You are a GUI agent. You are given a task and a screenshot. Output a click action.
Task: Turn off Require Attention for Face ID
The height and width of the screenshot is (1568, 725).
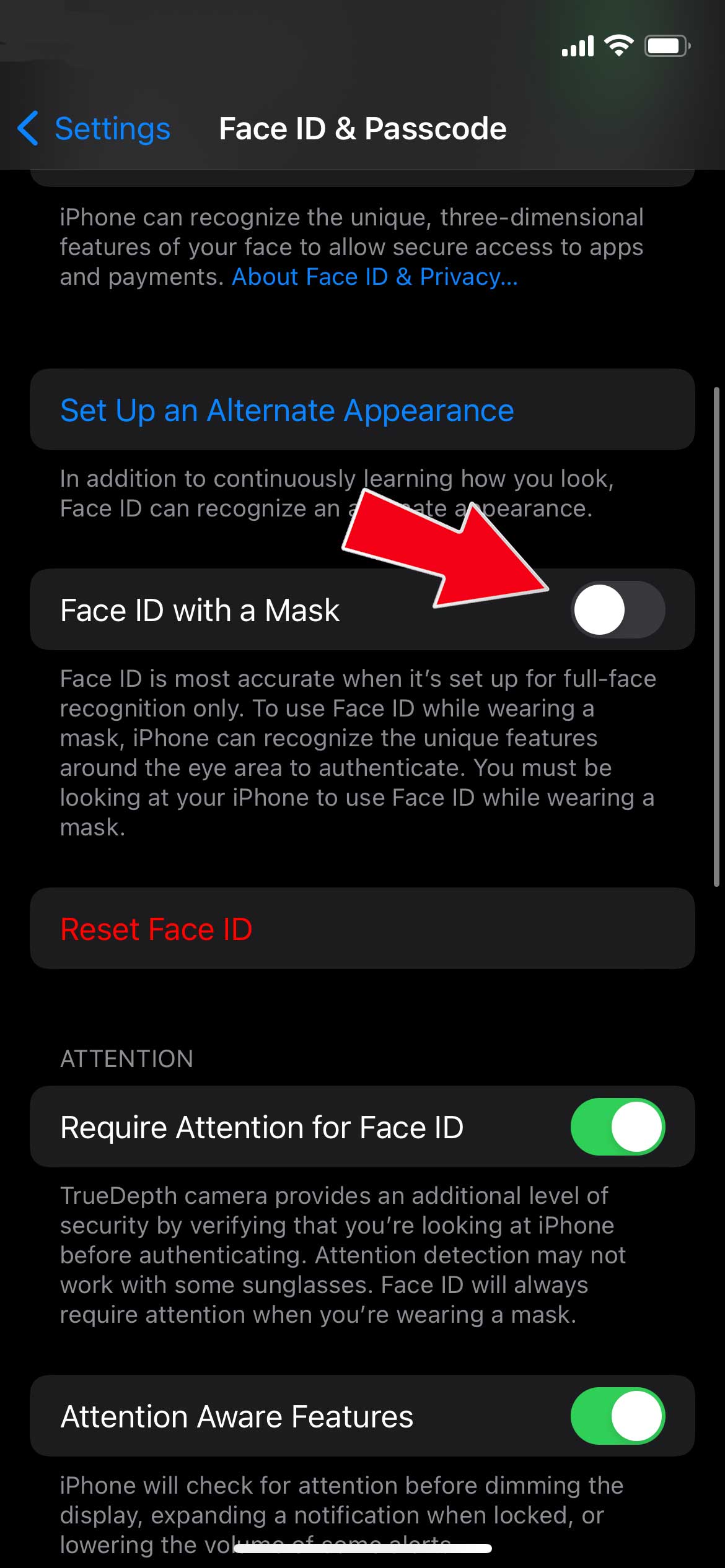point(617,1127)
